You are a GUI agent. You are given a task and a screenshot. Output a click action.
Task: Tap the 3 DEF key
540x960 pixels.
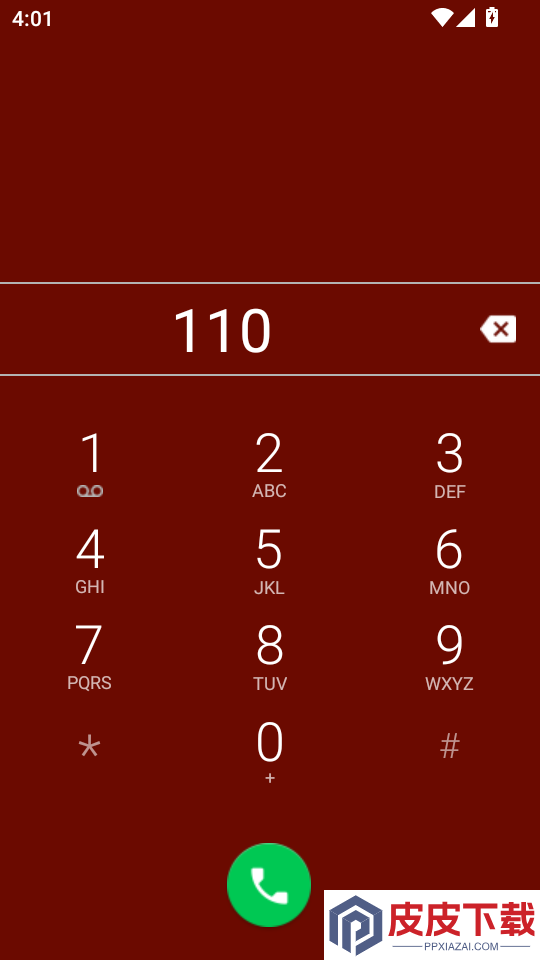click(449, 465)
